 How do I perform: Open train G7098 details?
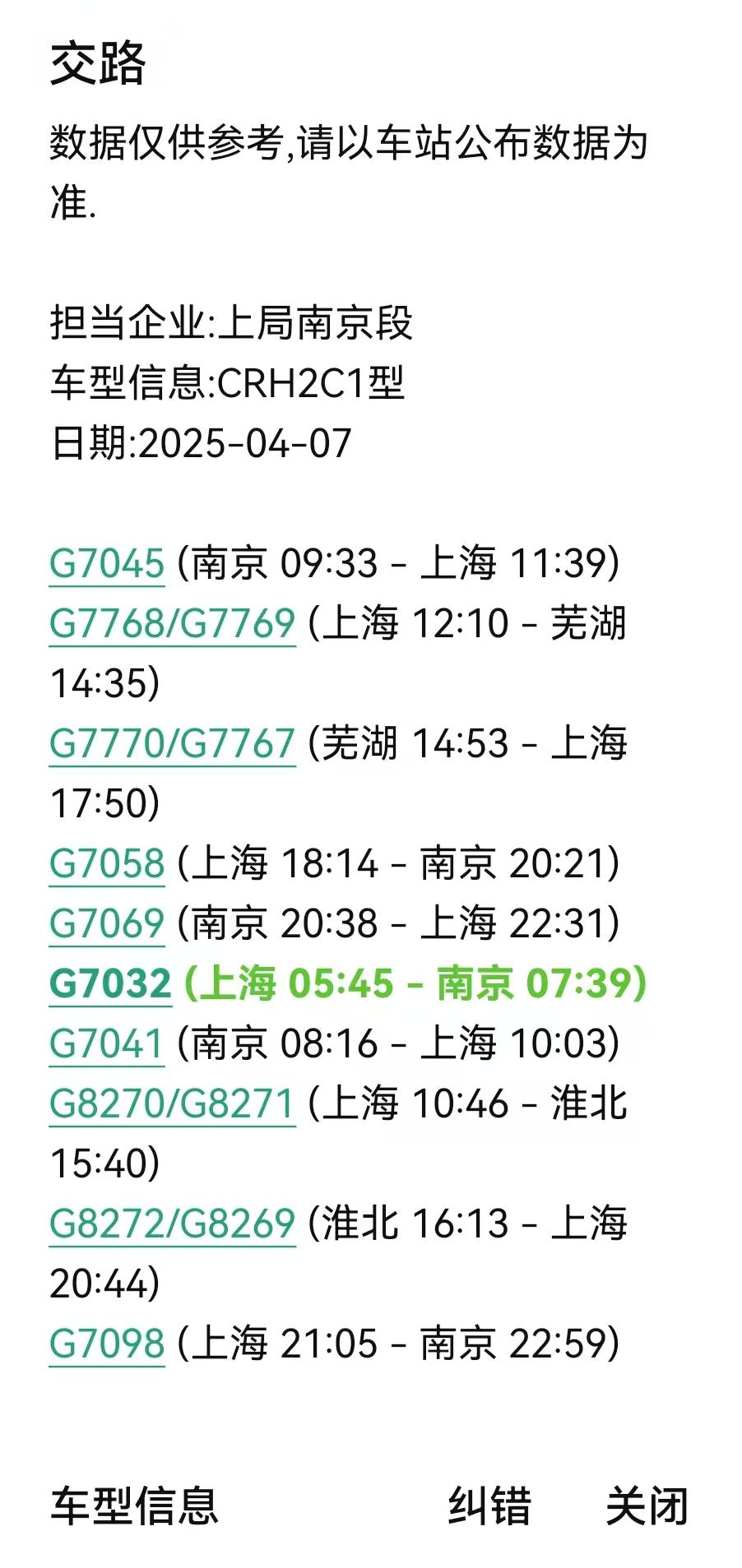[x=107, y=1344]
